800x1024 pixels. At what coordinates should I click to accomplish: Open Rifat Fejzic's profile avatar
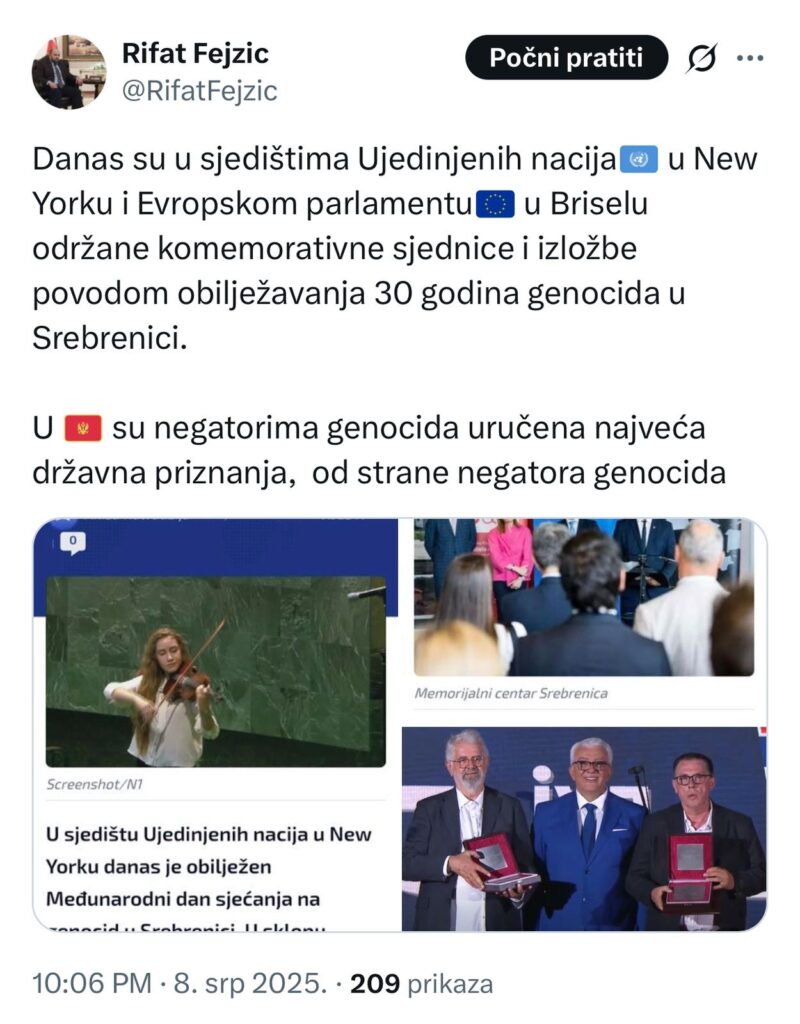coord(69,72)
